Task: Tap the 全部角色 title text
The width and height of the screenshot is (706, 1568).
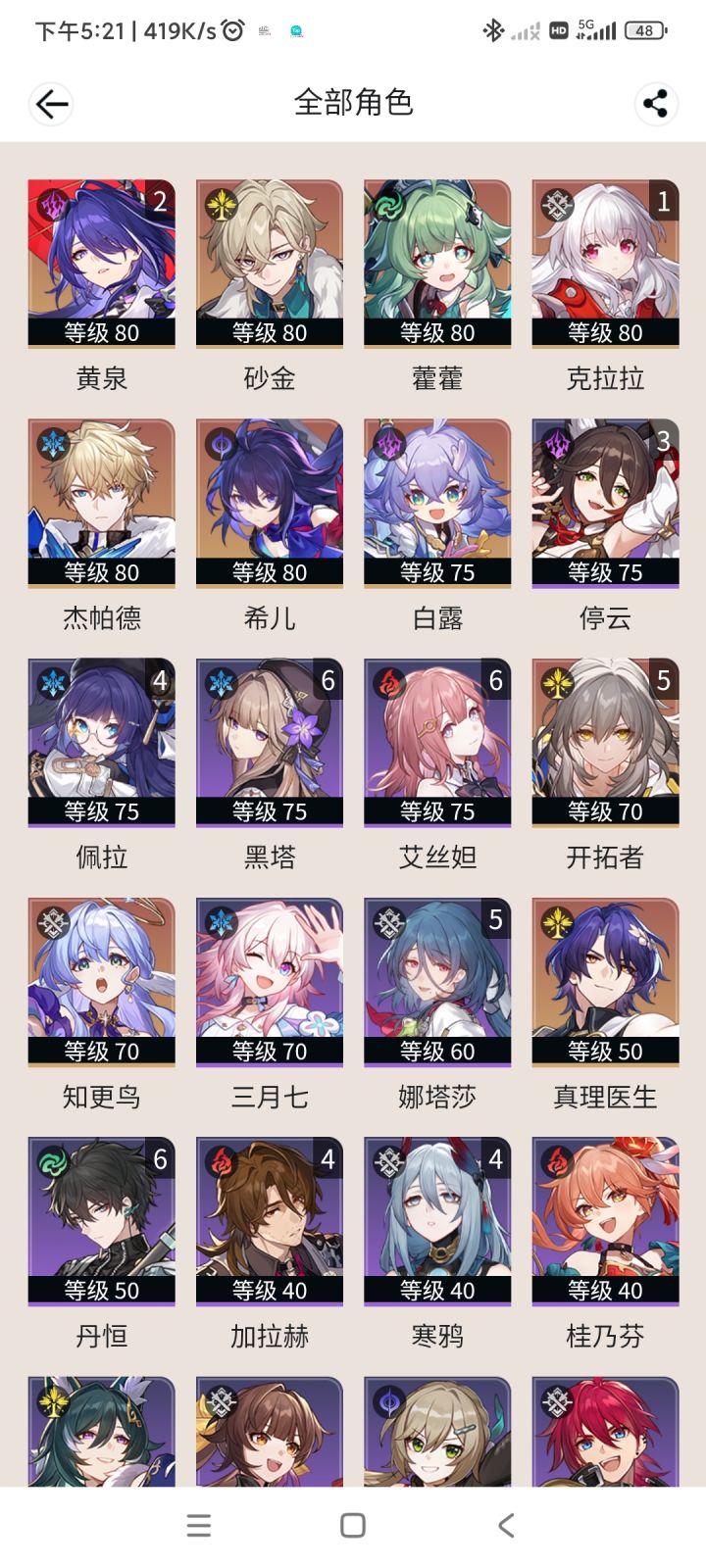Action: tap(353, 101)
